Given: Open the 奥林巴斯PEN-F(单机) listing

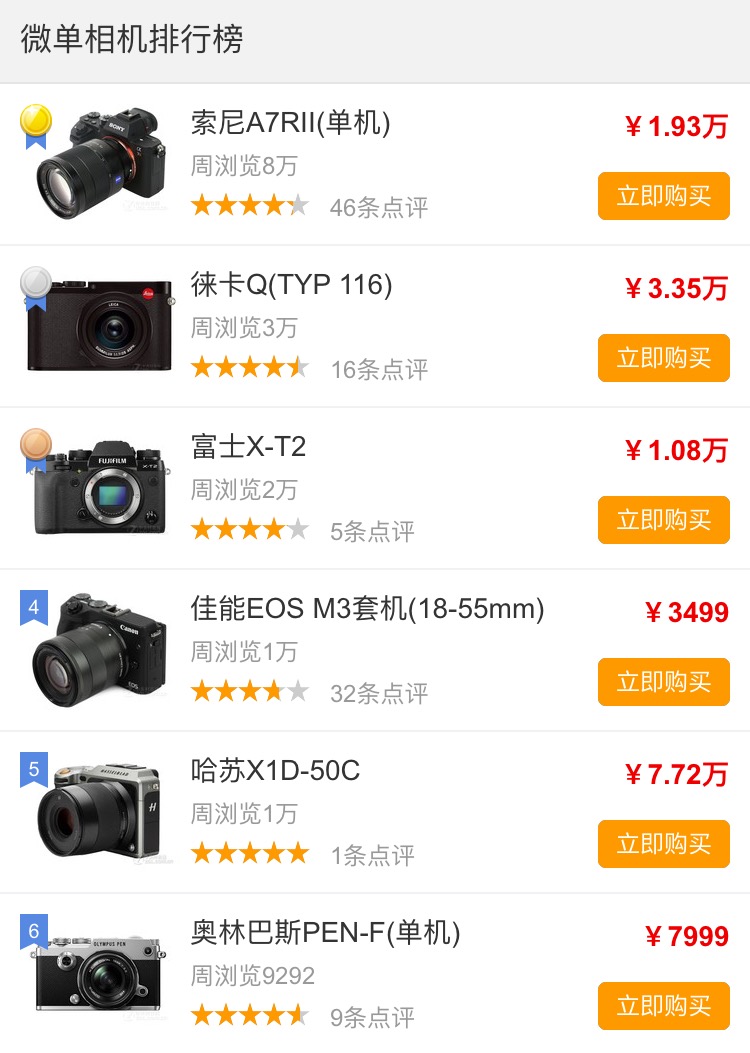Looking at the screenshot, I should pyautogui.click(x=325, y=933).
